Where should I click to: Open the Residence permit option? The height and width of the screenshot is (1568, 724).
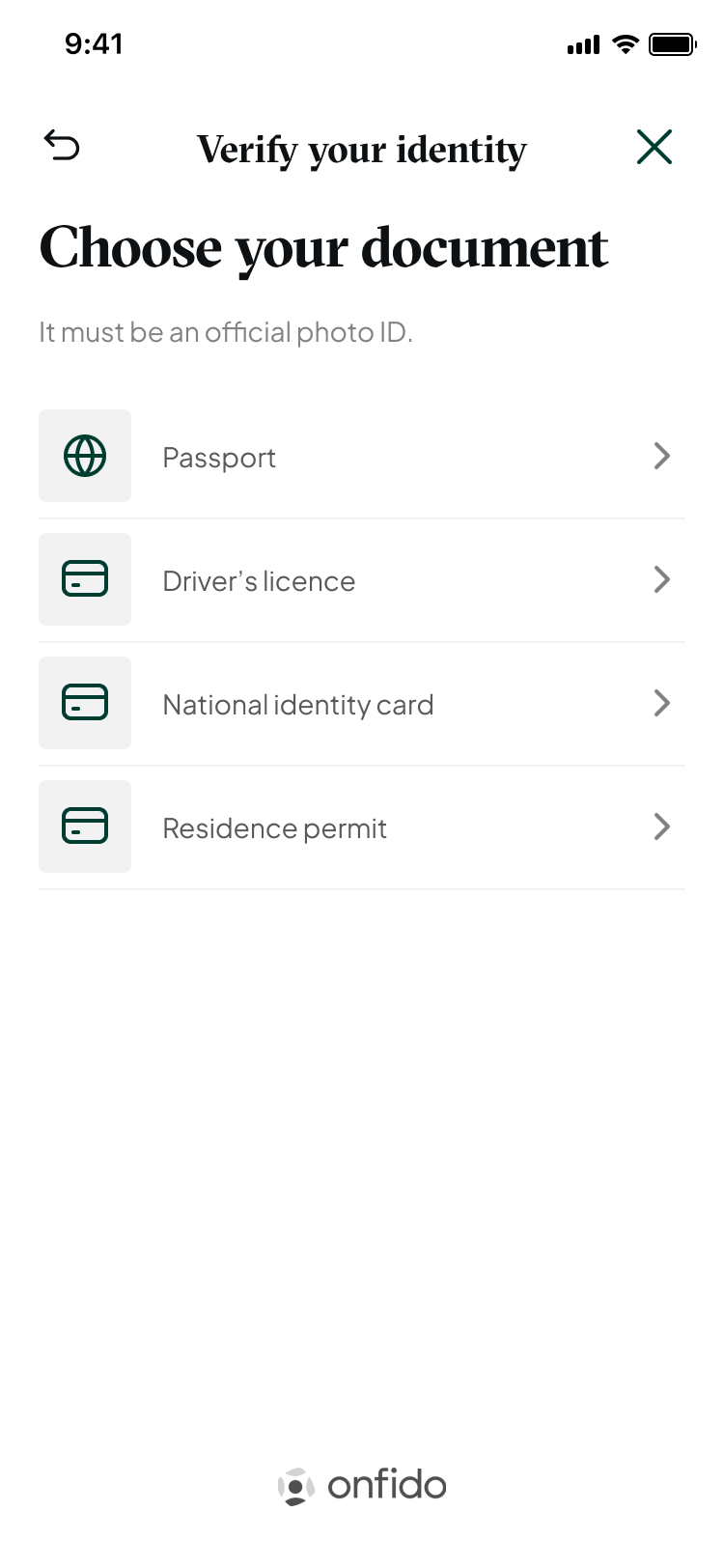361,827
